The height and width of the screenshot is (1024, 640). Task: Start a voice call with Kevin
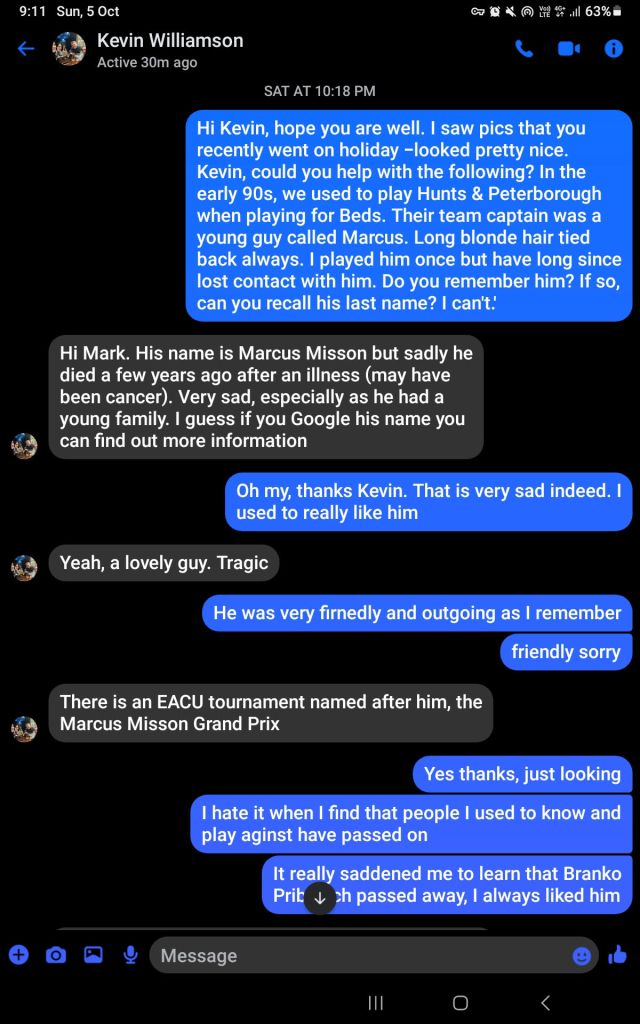tap(524, 49)
